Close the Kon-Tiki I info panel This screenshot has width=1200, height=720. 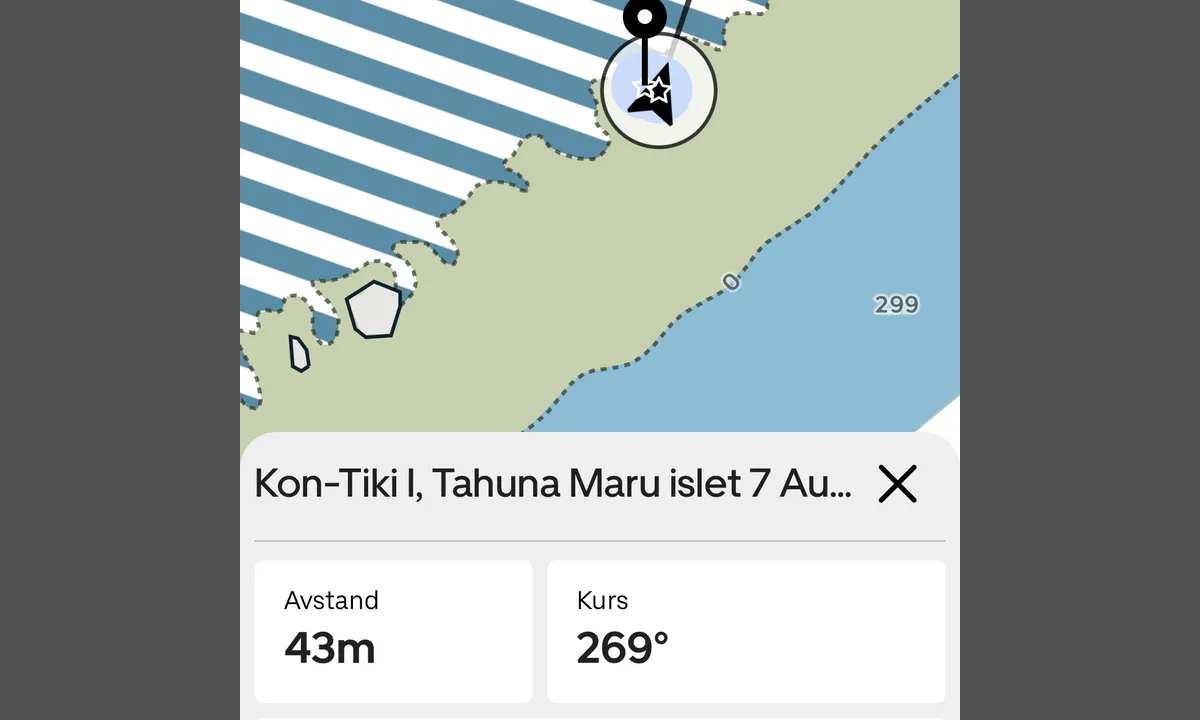pos(897,484)
